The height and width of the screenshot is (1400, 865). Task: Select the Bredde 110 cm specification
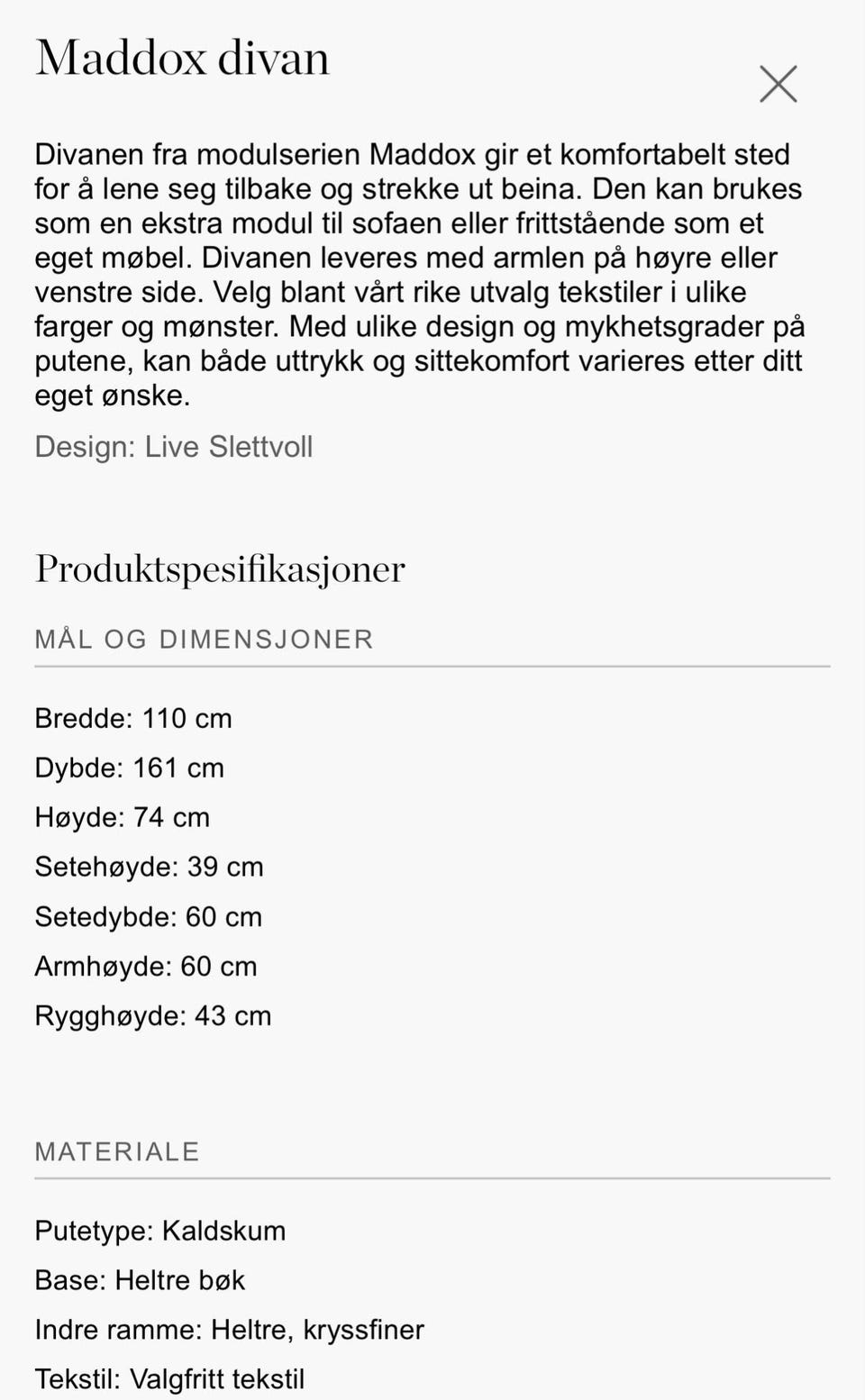click(x=132, y=718)
